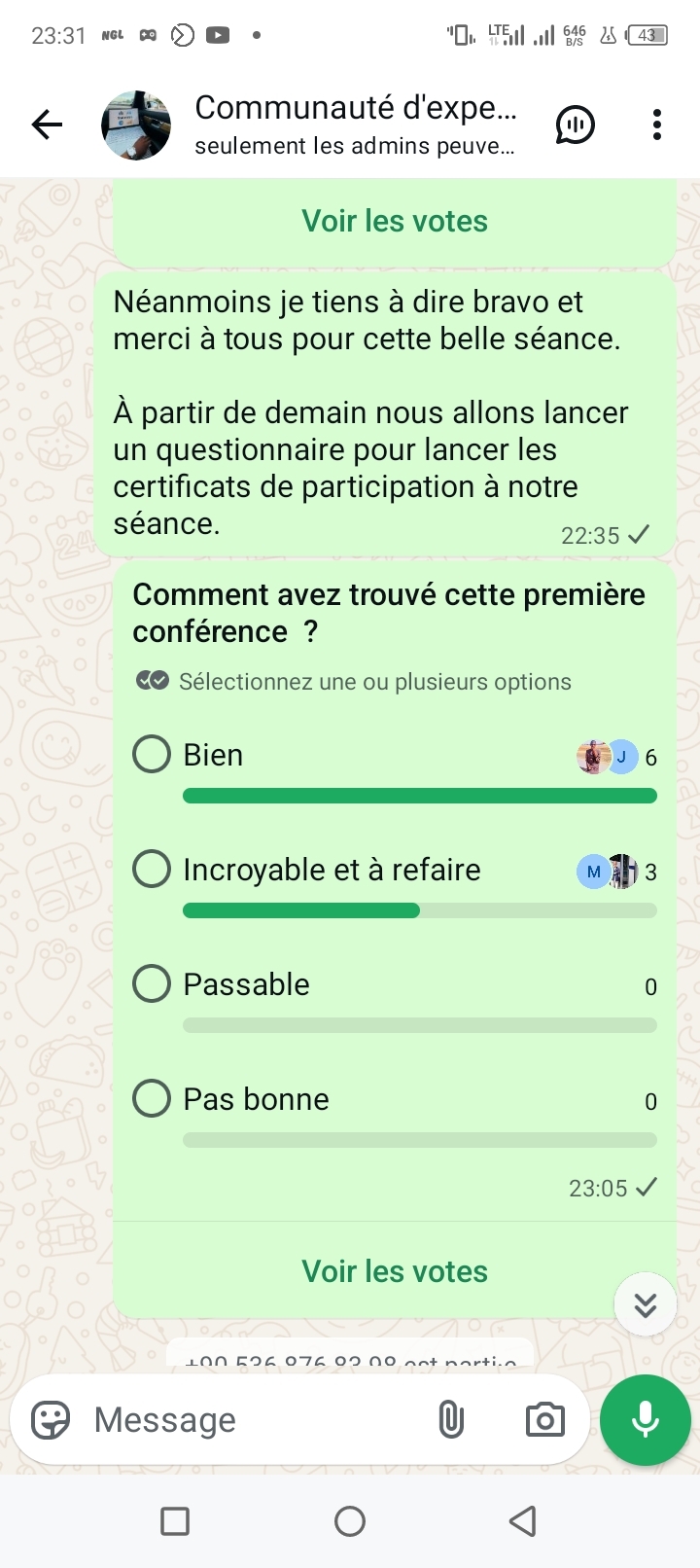Show recent apps
Image resolution: width=700 pixels, height=1568 pixels.
175,1521
